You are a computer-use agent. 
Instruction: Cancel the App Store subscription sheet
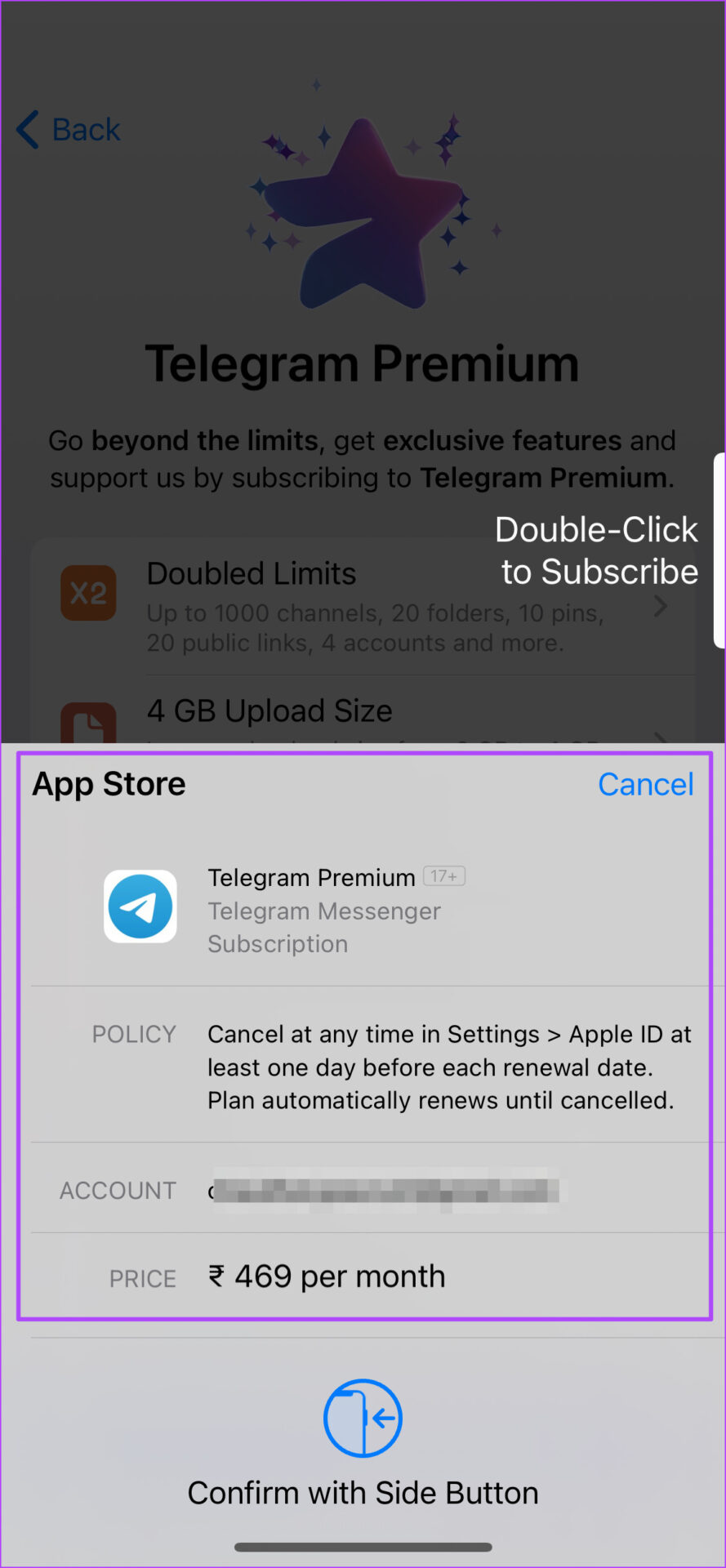pos(645,784)
